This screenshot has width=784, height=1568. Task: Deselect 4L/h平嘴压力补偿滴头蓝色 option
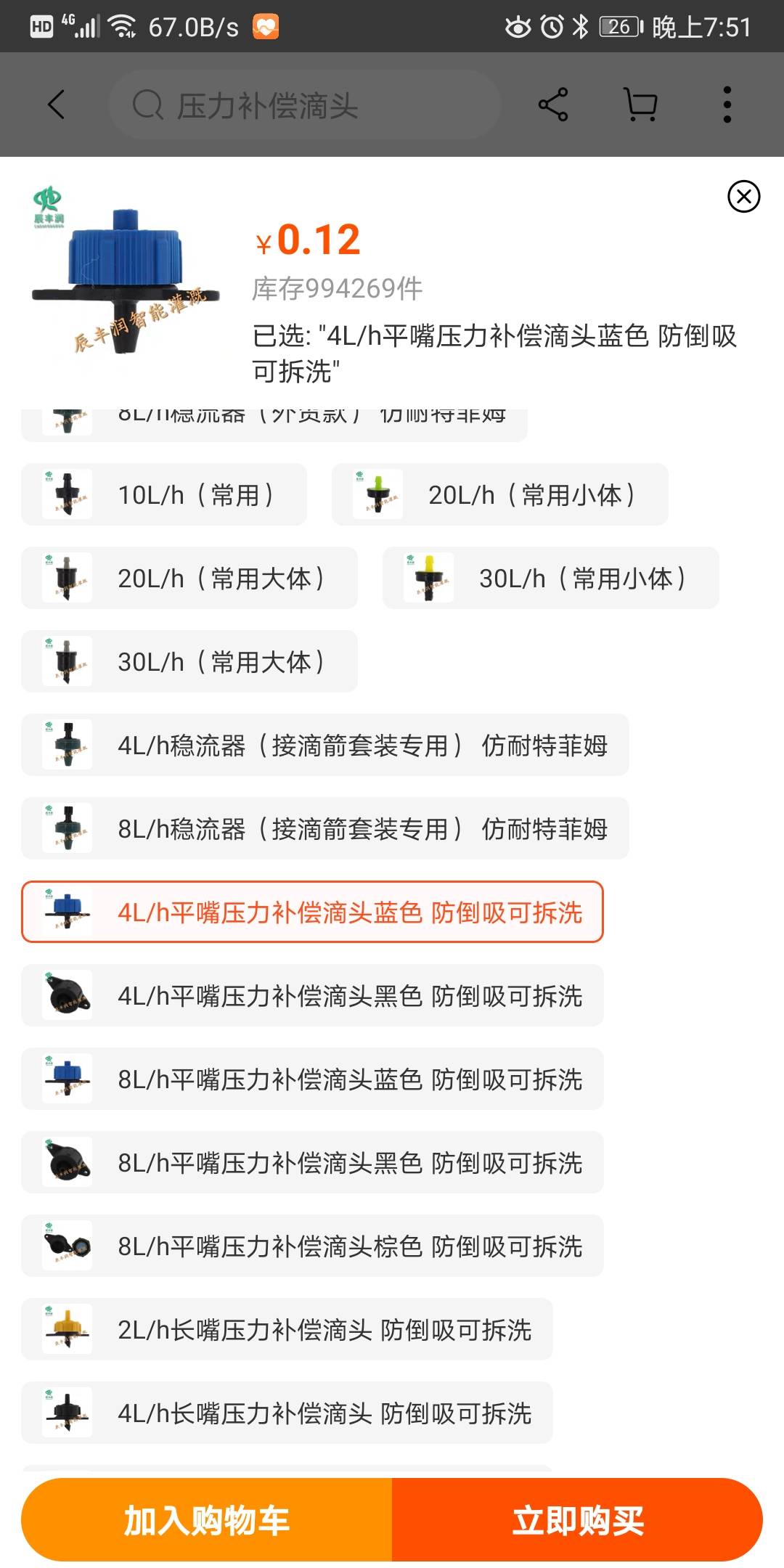(312, 912)
